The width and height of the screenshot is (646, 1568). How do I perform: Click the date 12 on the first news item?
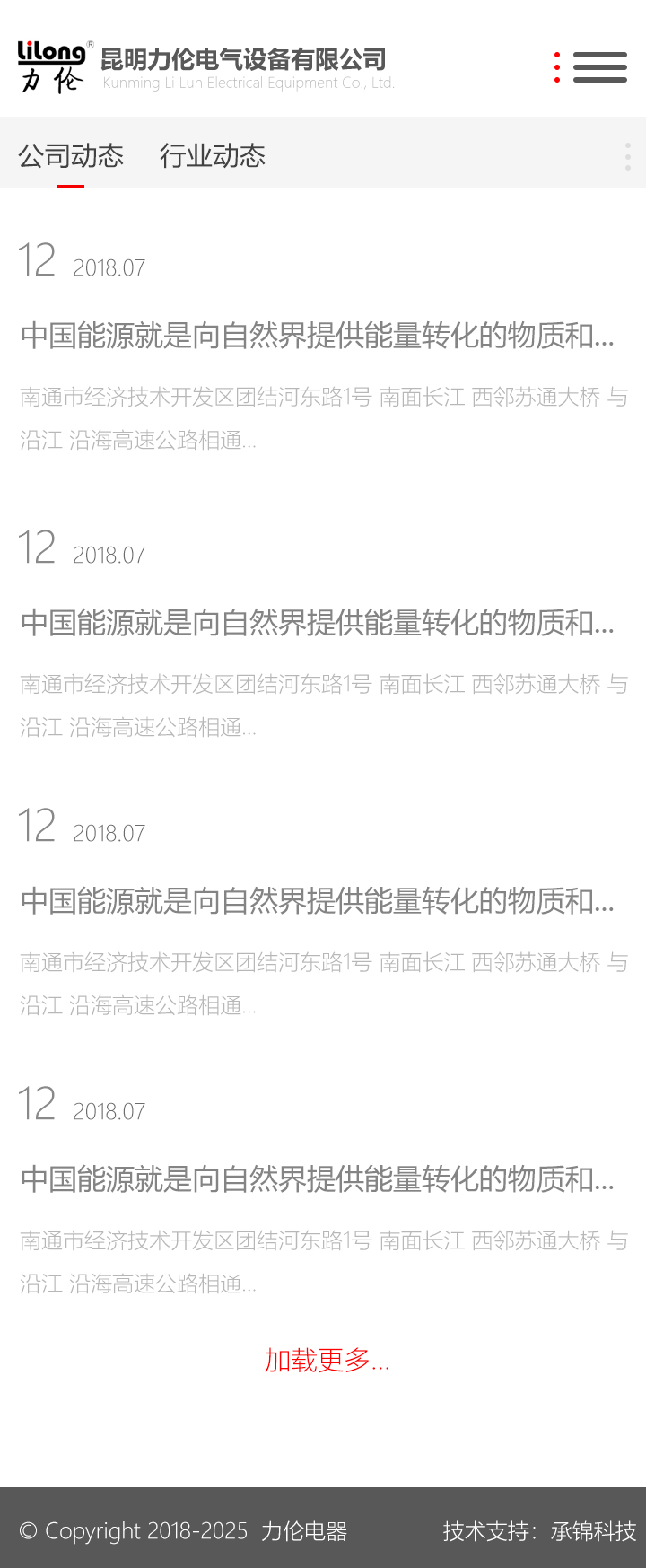click(36, 260)
